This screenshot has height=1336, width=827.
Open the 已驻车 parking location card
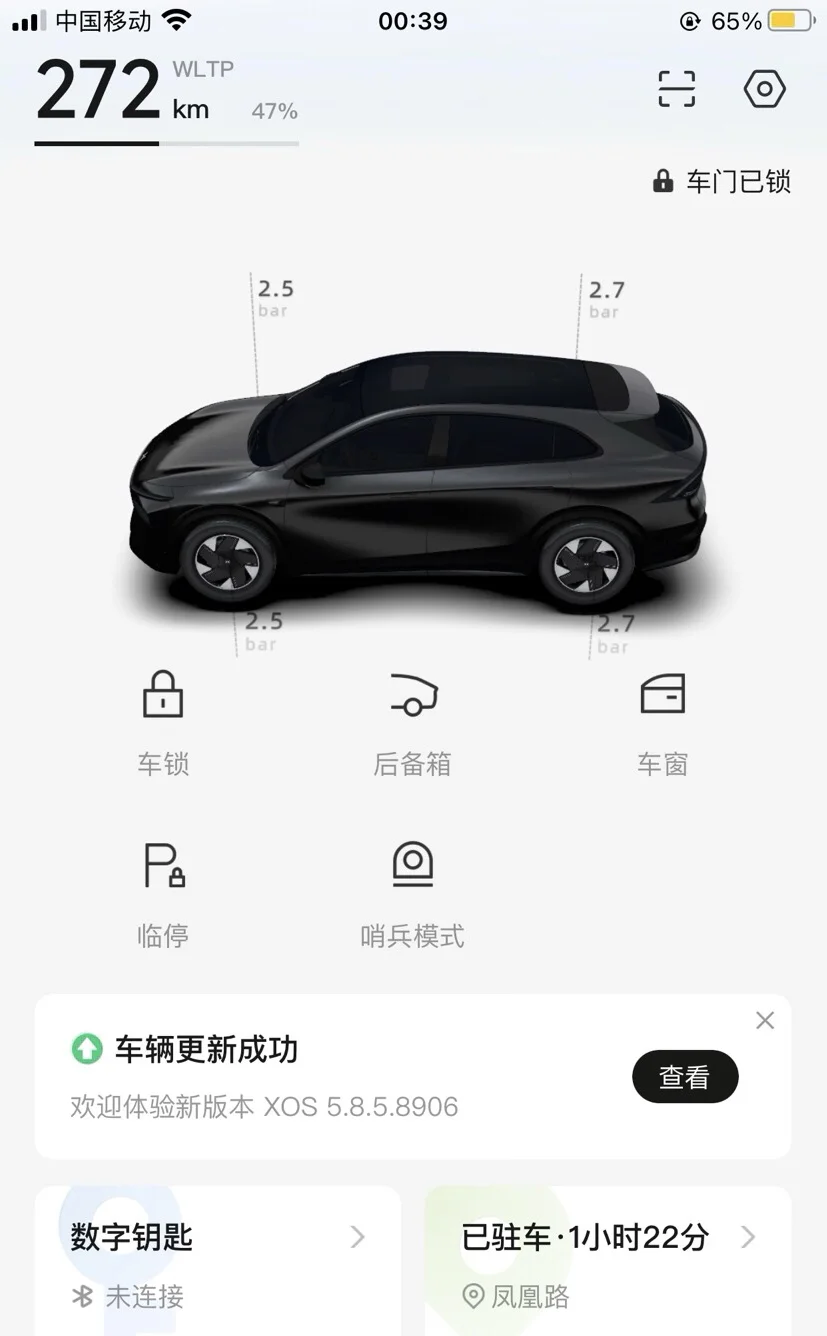pos(608,1262)
